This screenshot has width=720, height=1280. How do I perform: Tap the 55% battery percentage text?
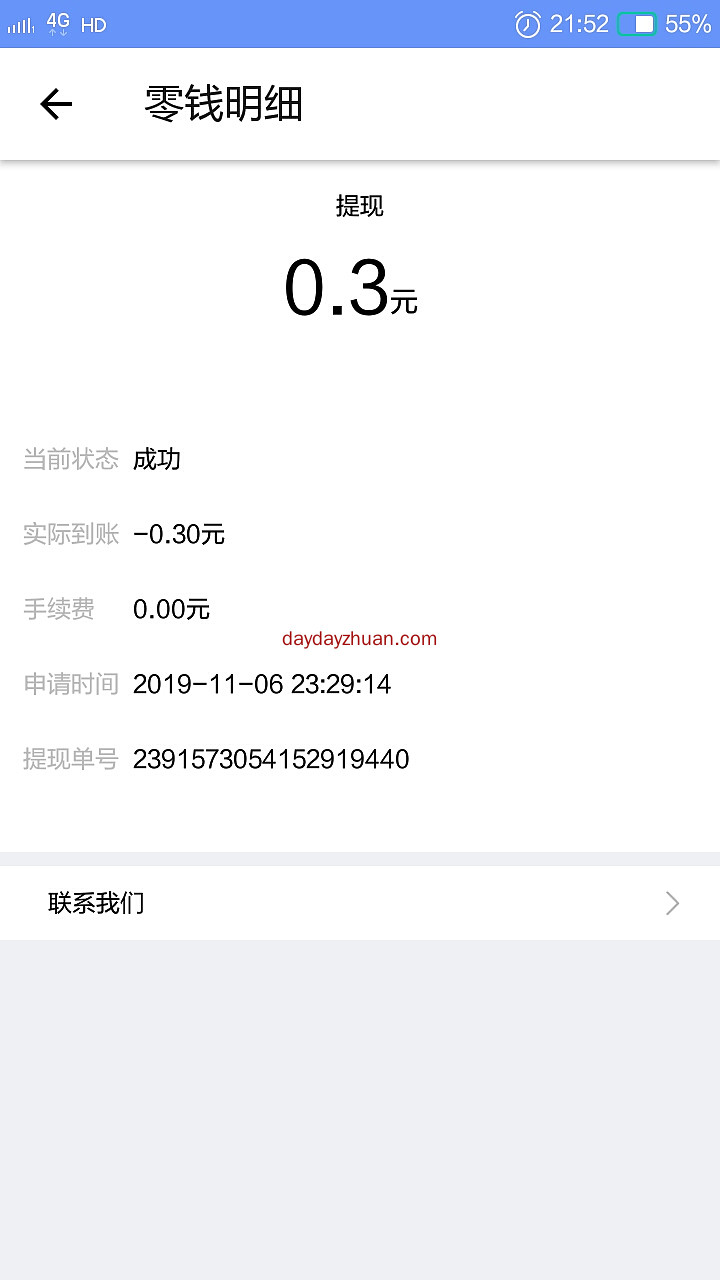[x=688, y=23]
